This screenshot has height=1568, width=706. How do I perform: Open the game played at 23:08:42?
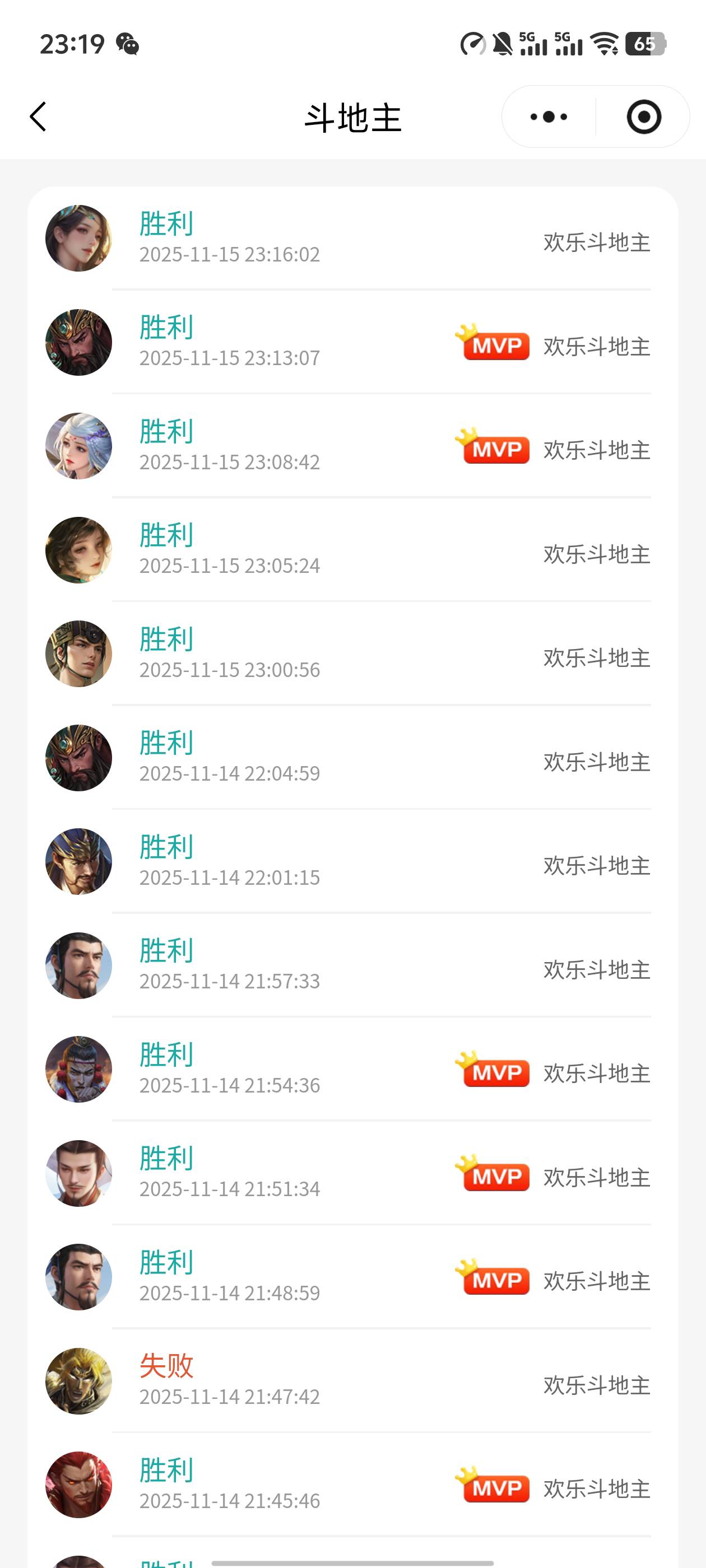pos(352,446)
